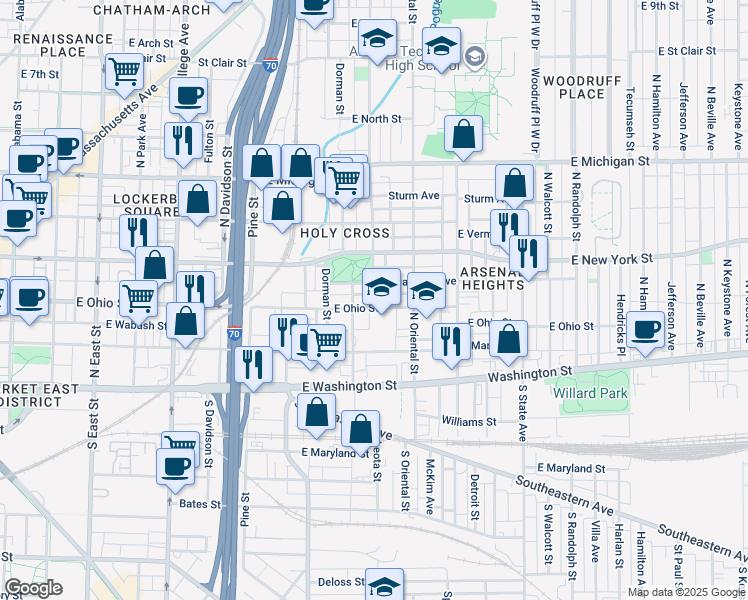Viewport: 748px width, 600px height.
Task: Select the shopping bag marker at S State Ave
Action: (x=509, y=338)
